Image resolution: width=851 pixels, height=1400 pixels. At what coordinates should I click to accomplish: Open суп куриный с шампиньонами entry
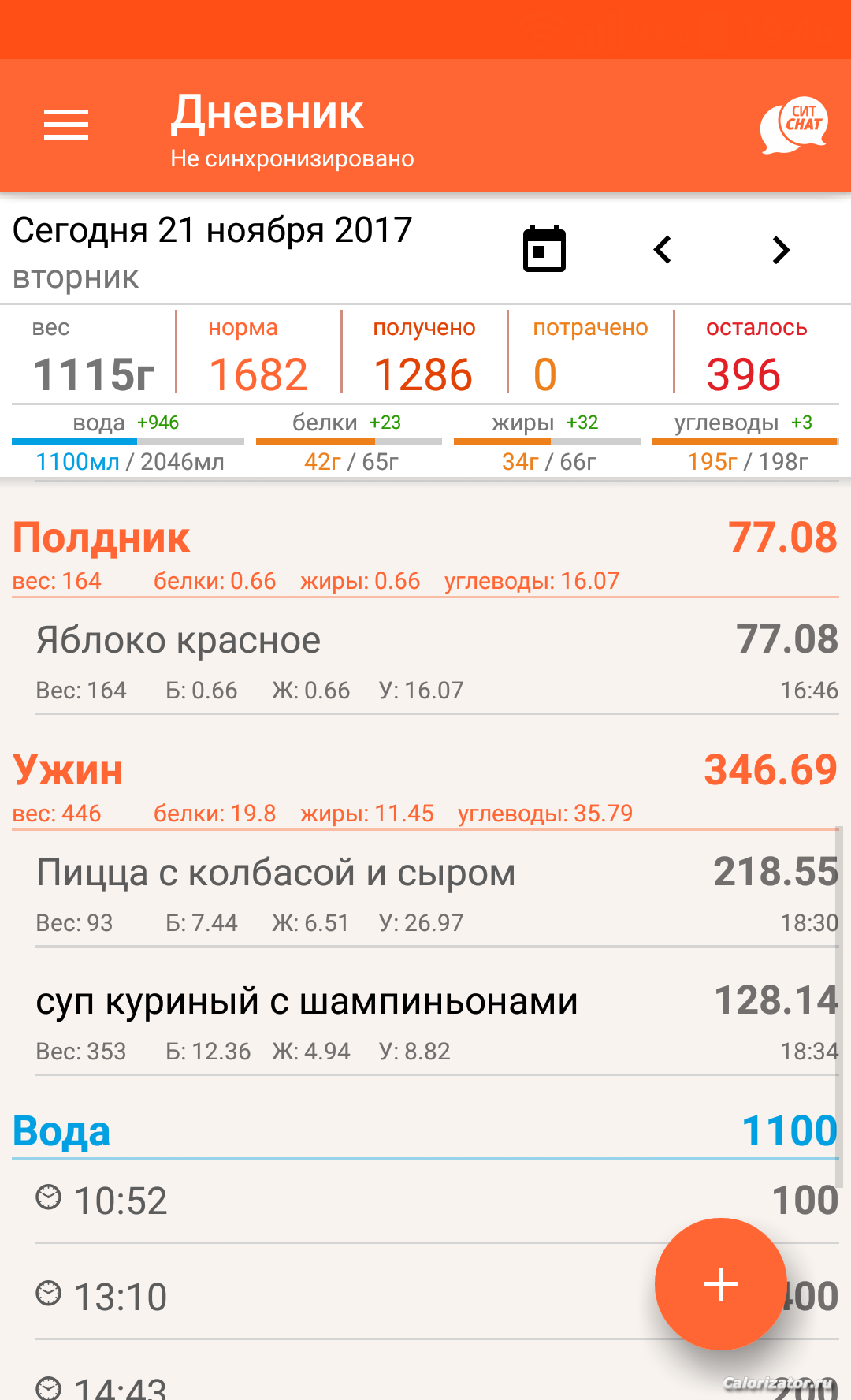[x=437, y=1024]
